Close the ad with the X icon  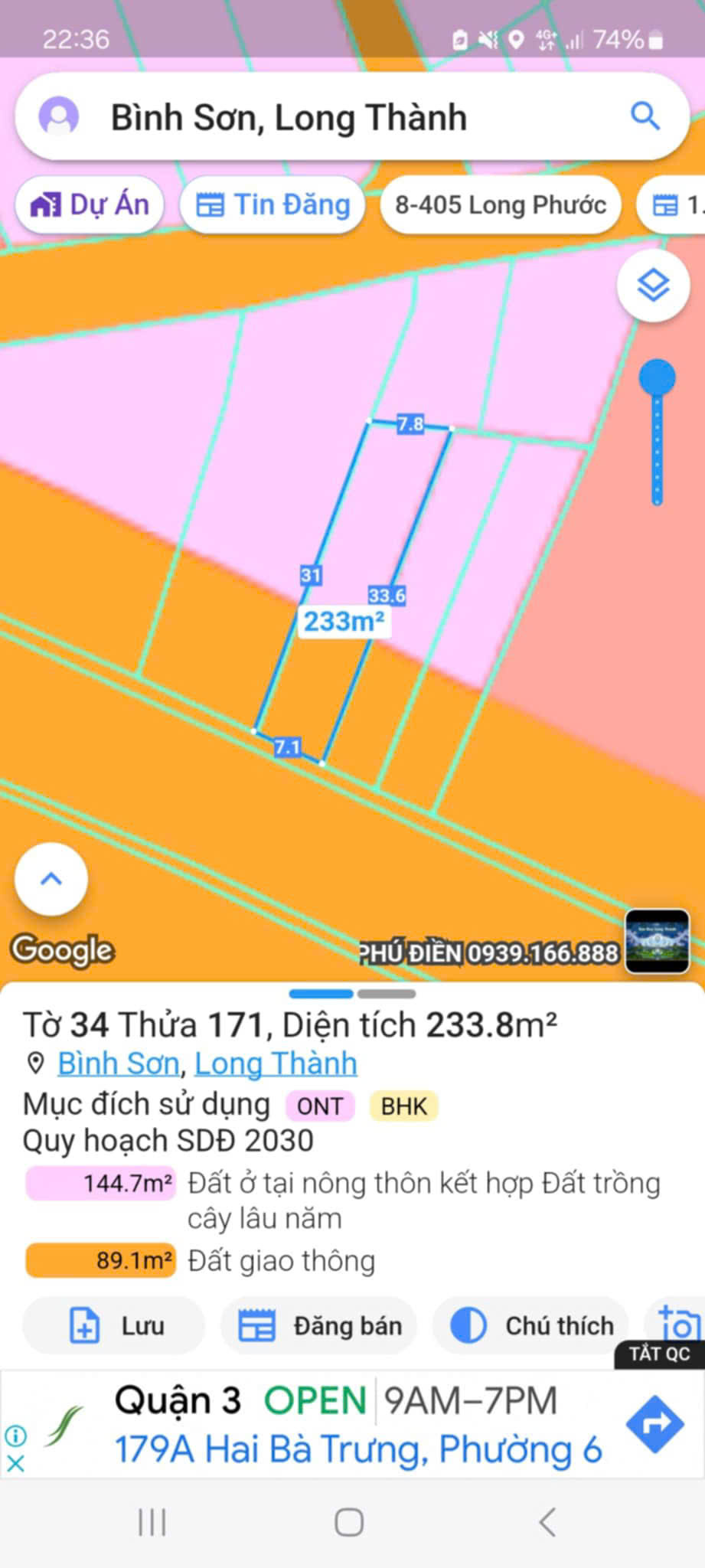click(15, 1463)
